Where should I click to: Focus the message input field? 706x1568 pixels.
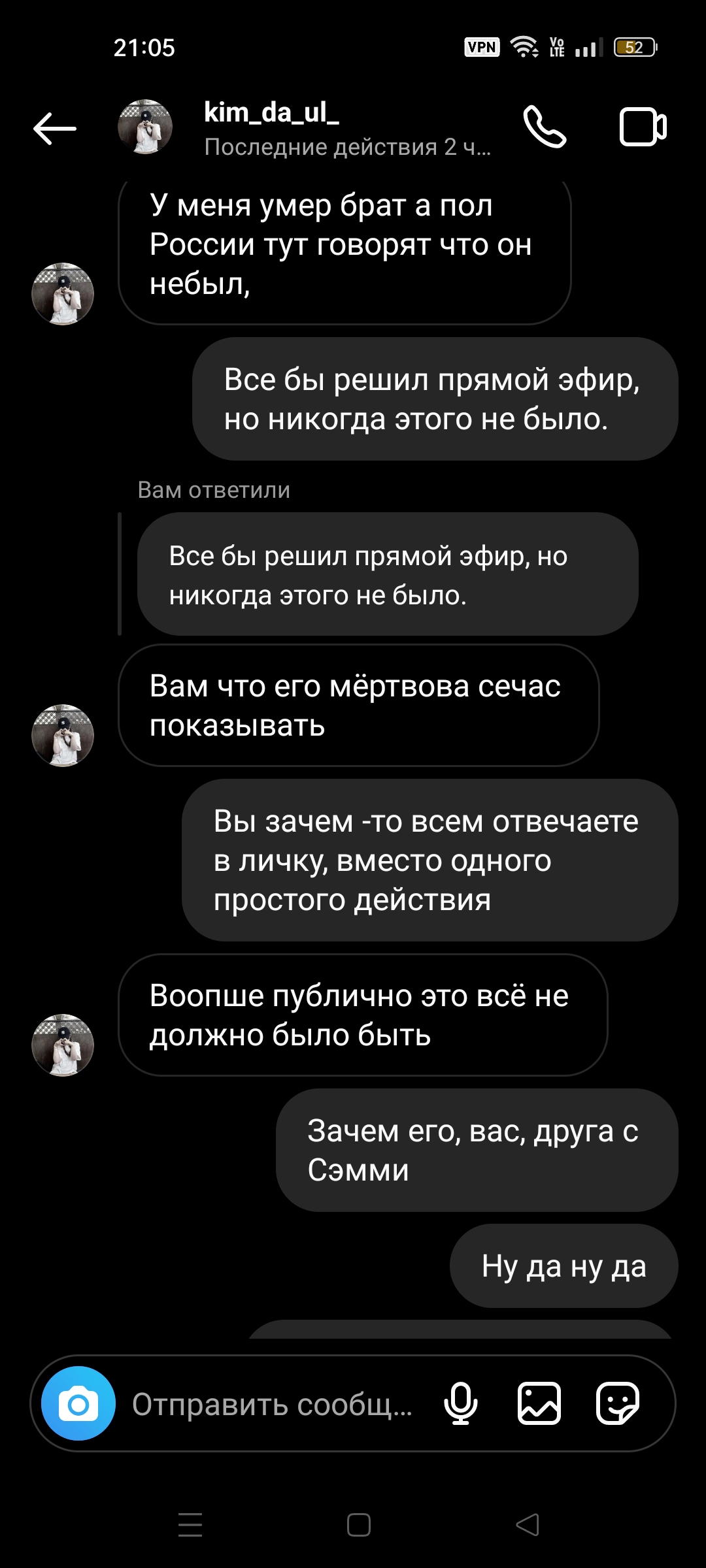[273, 1404]
